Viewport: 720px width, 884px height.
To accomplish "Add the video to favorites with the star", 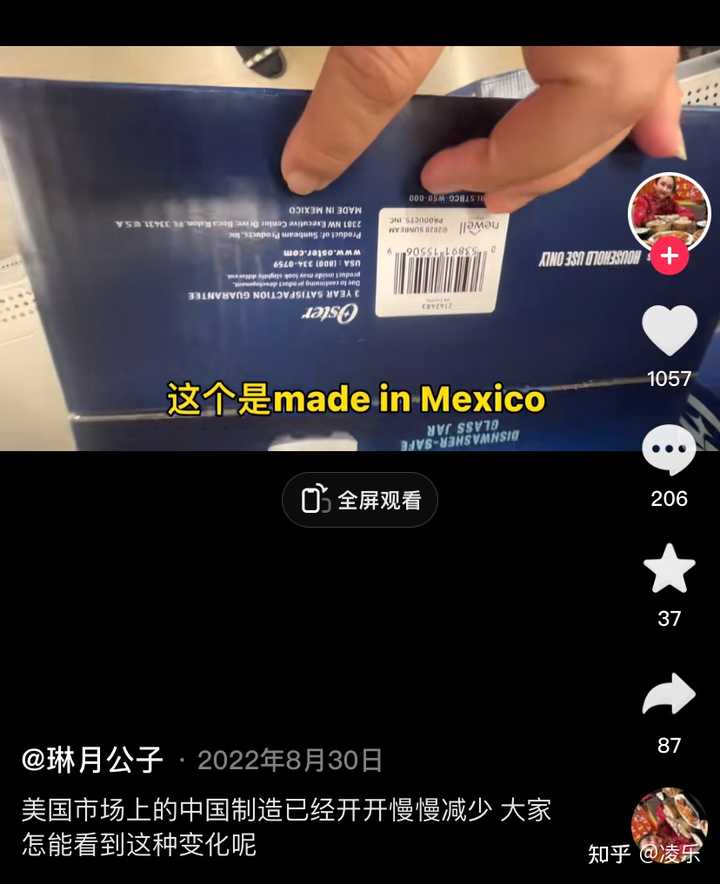I will tap(669, 569).
